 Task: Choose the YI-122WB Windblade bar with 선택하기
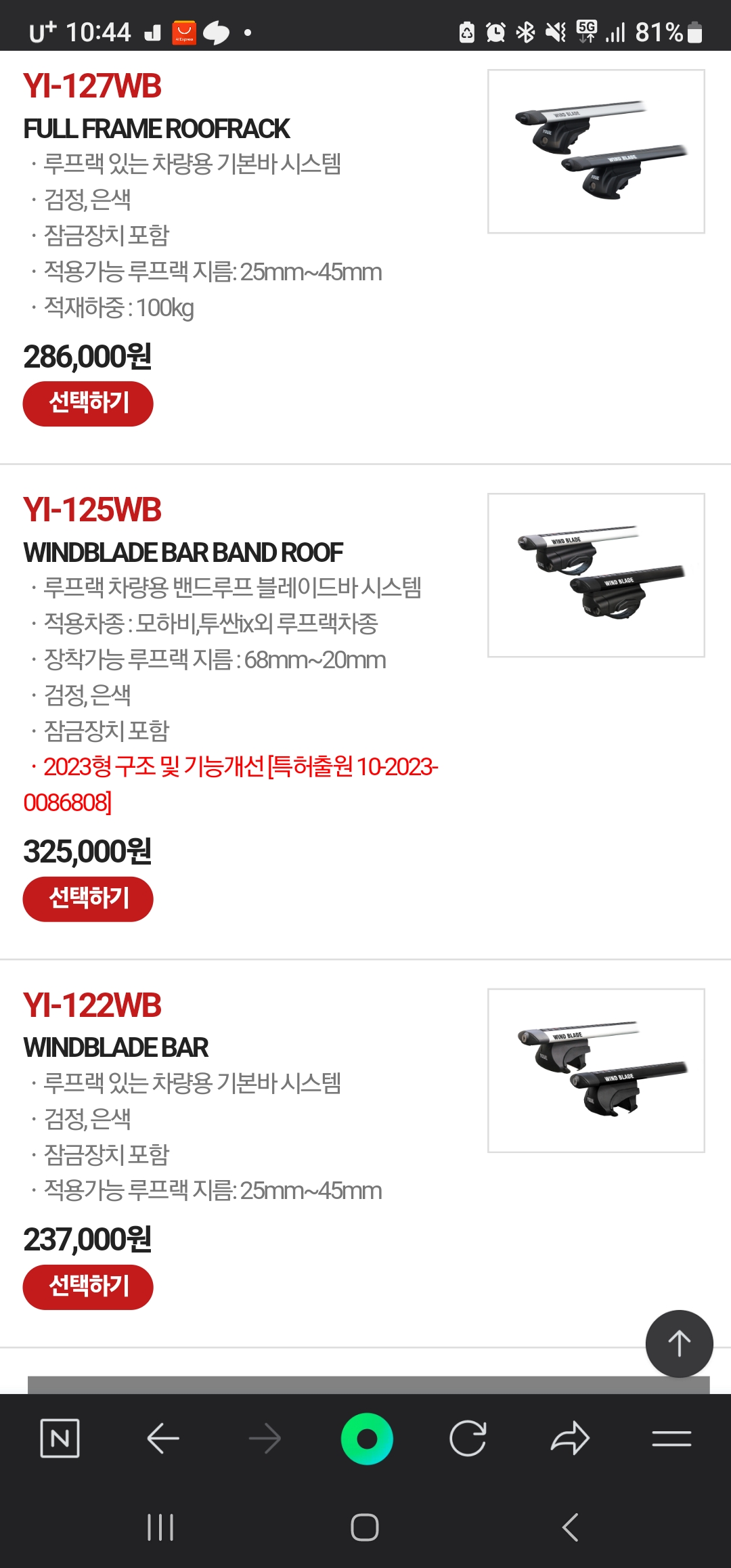(88, 1286)
